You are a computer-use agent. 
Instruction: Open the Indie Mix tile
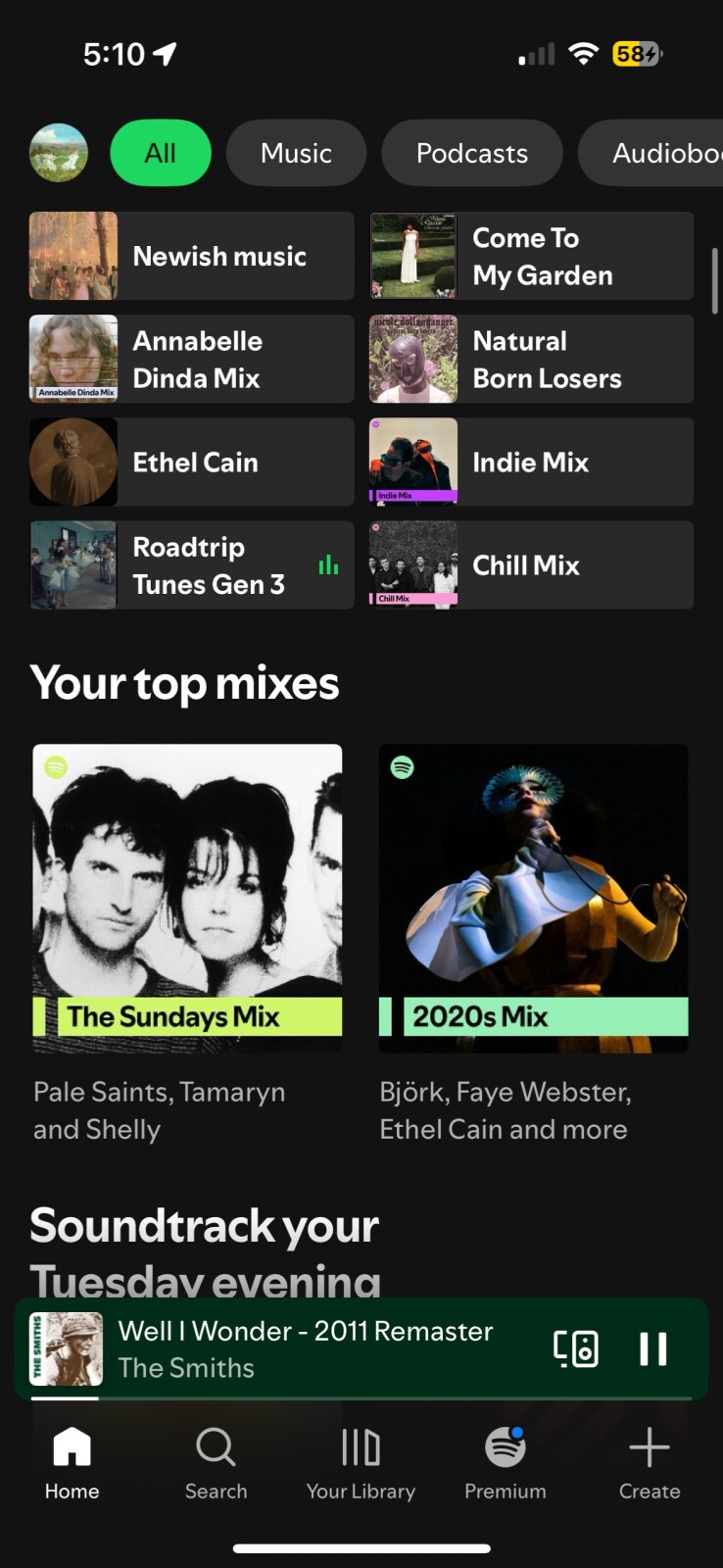[x=531, y=462]
